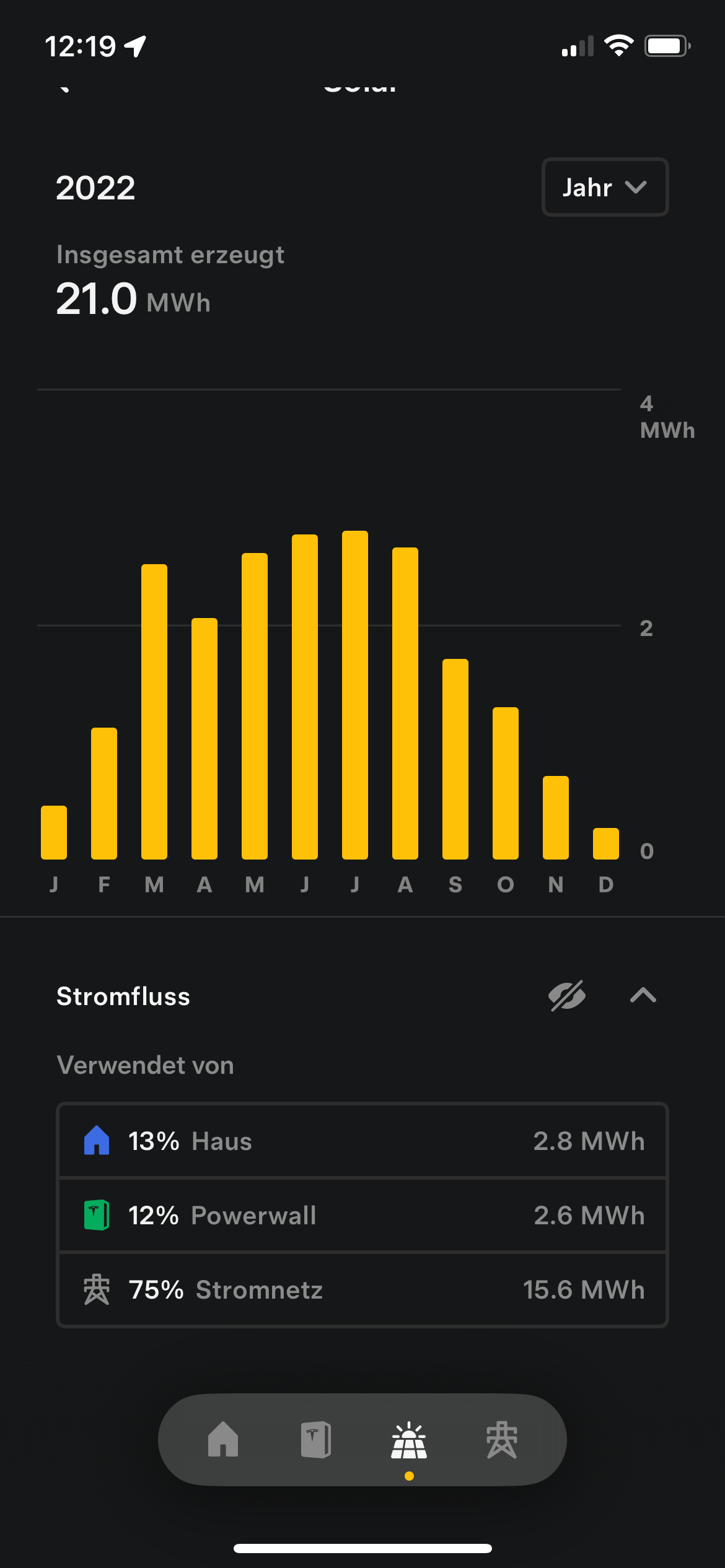Open the Haus 13% row

point(362,1141)
